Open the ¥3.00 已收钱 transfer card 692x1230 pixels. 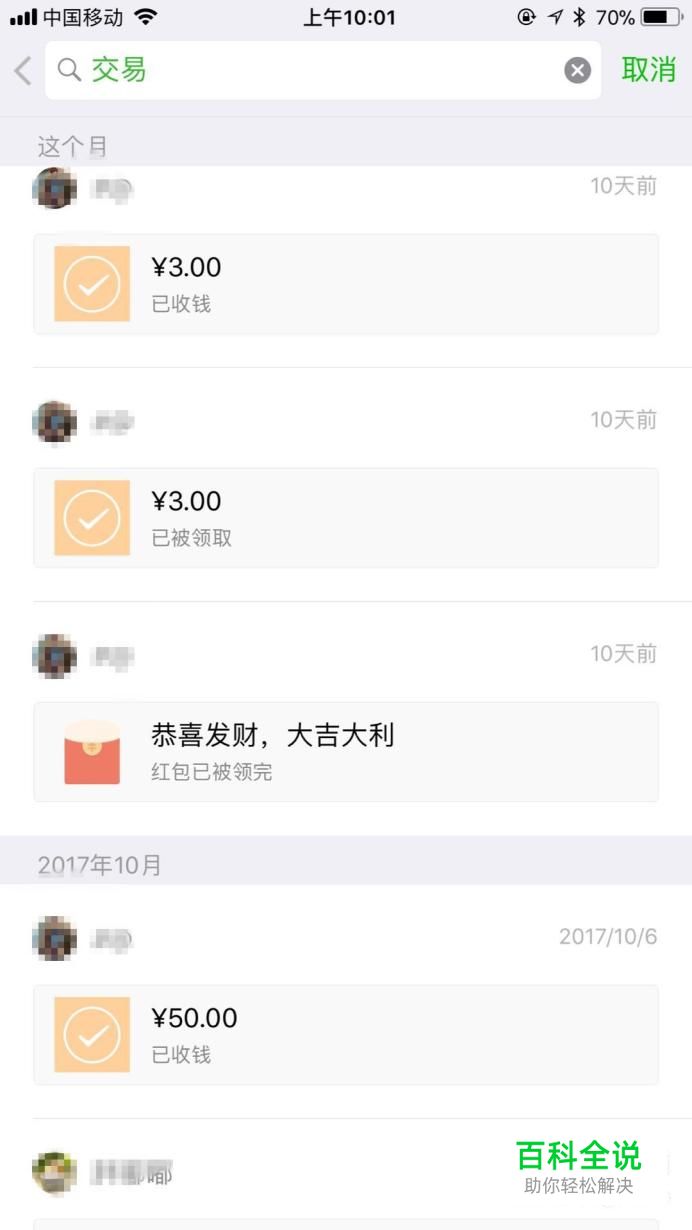click(346, 284)
